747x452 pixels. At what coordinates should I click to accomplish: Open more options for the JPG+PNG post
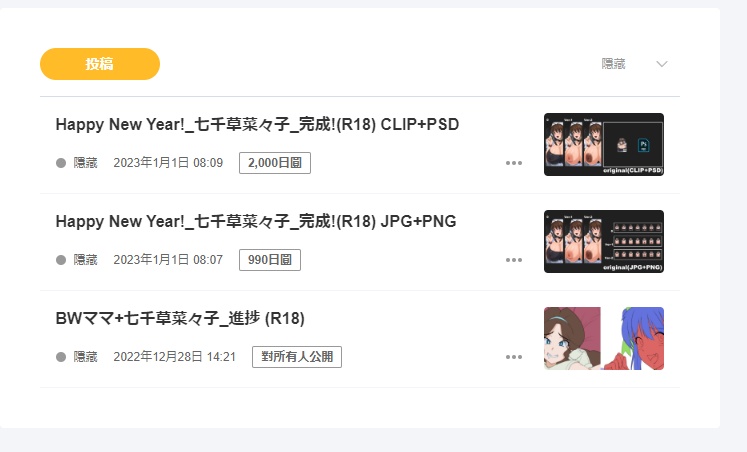(x=514, y=260)
